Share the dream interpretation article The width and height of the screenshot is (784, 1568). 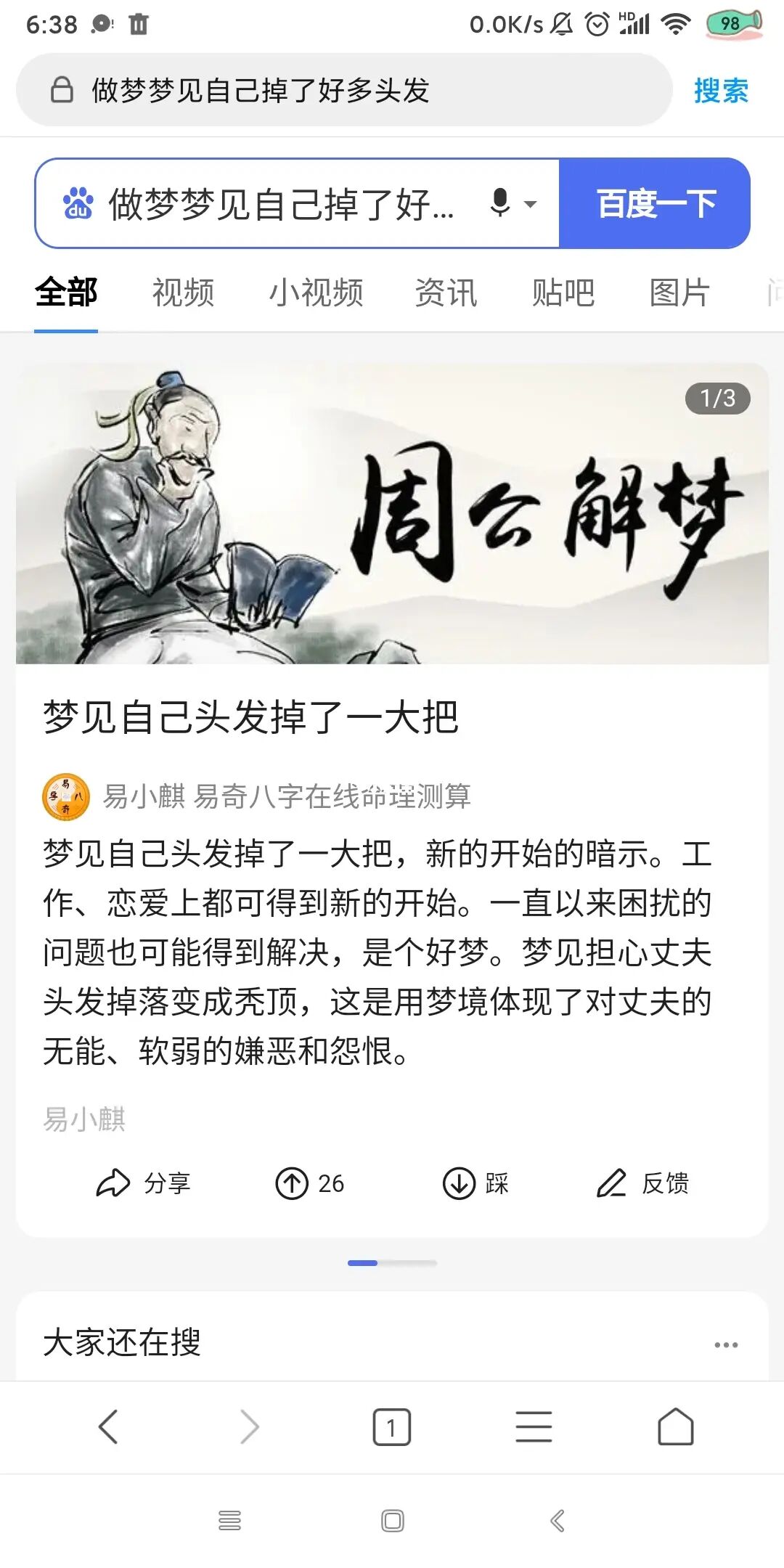pos(144,1183)
